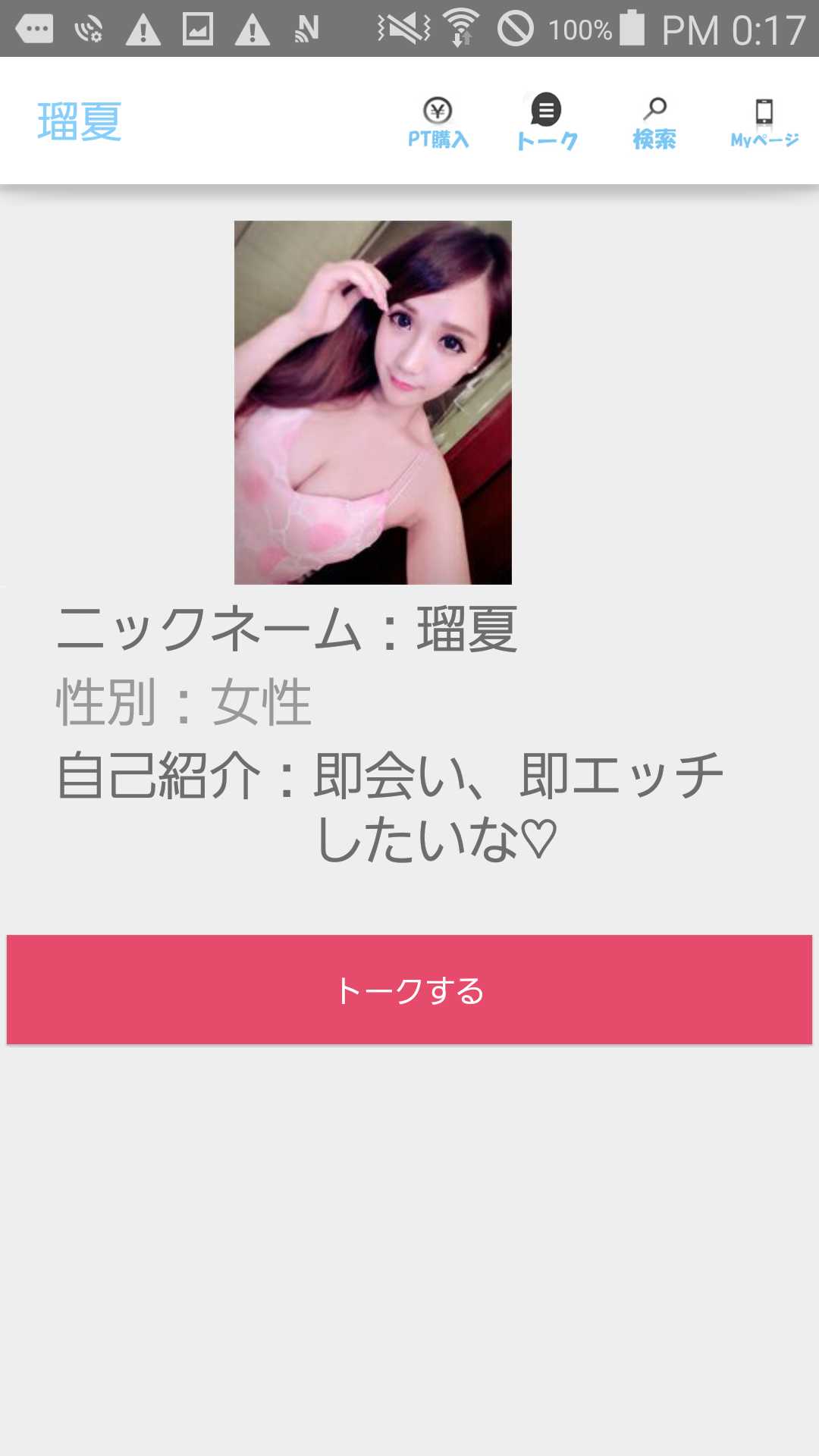Open Myページ

coord(764,123)
